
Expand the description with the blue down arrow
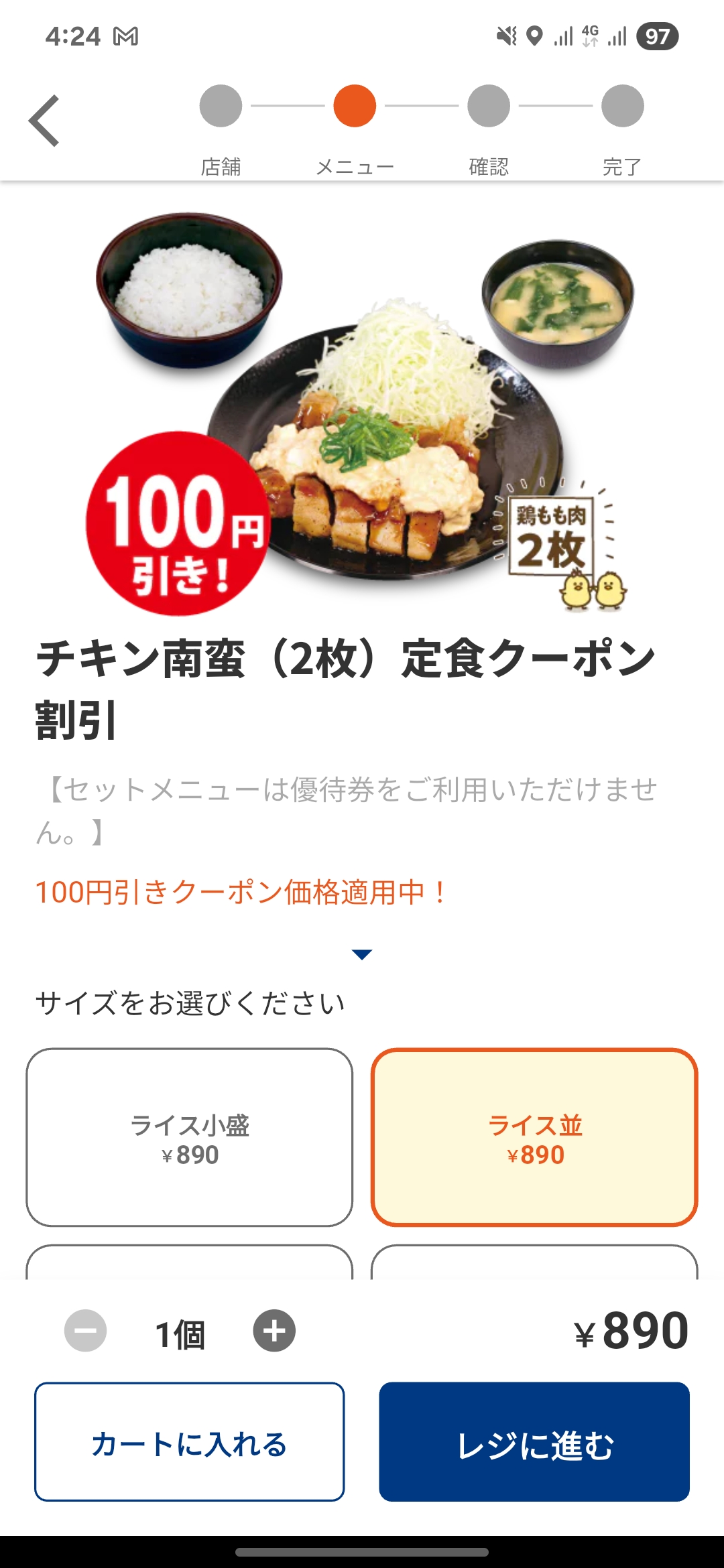(x=362, y=954)
